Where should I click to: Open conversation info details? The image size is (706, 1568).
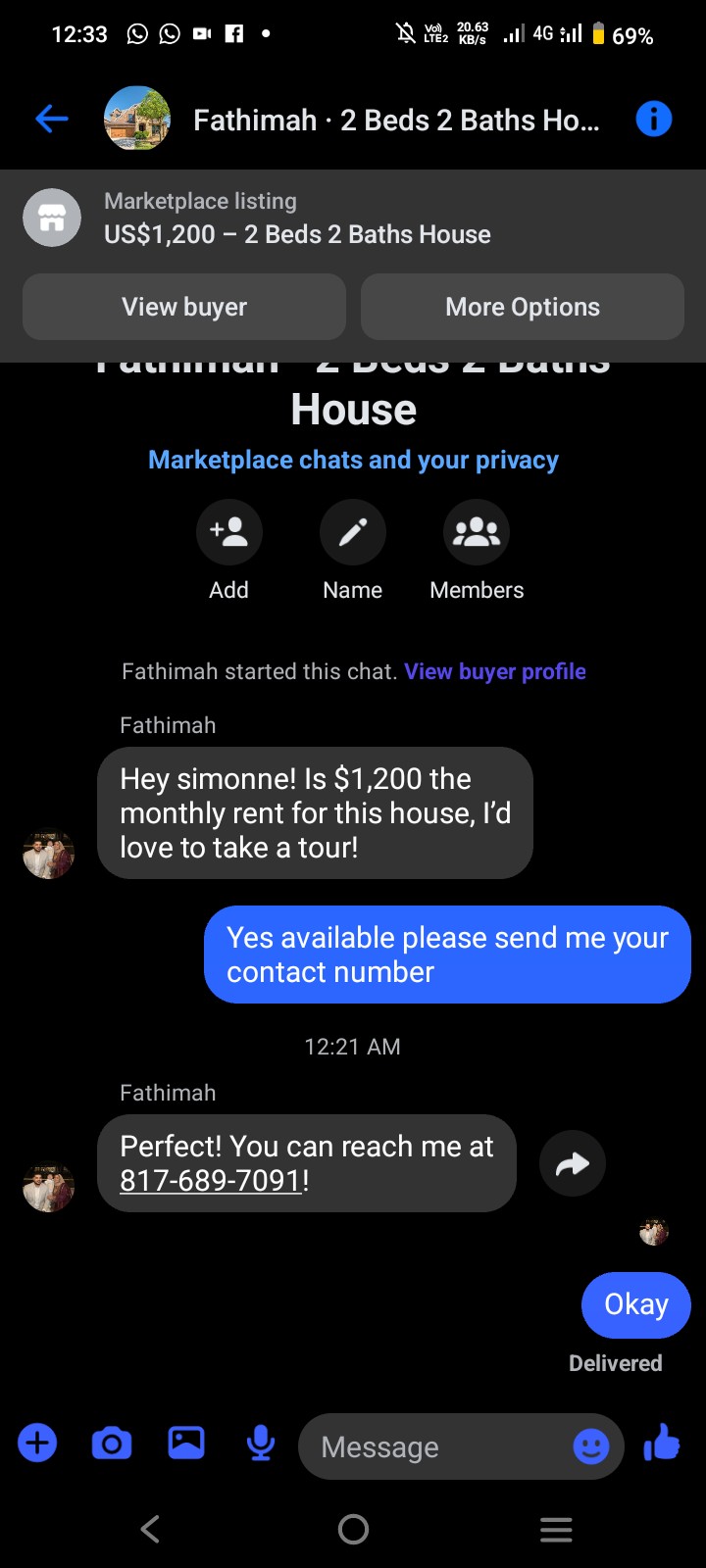653,120
